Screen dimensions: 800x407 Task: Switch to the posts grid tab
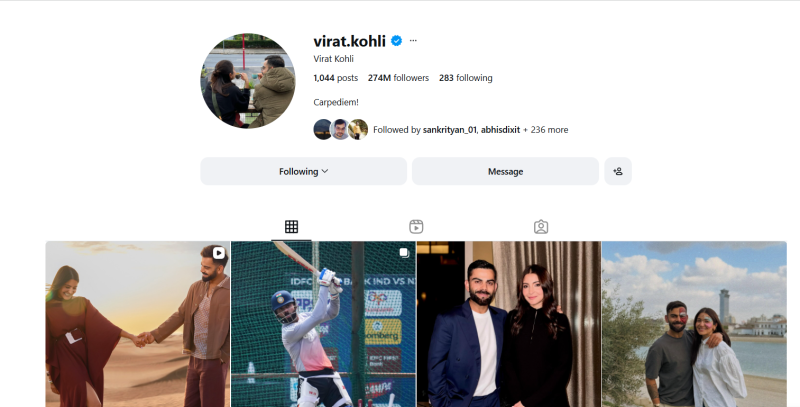(x=291, y=227)
